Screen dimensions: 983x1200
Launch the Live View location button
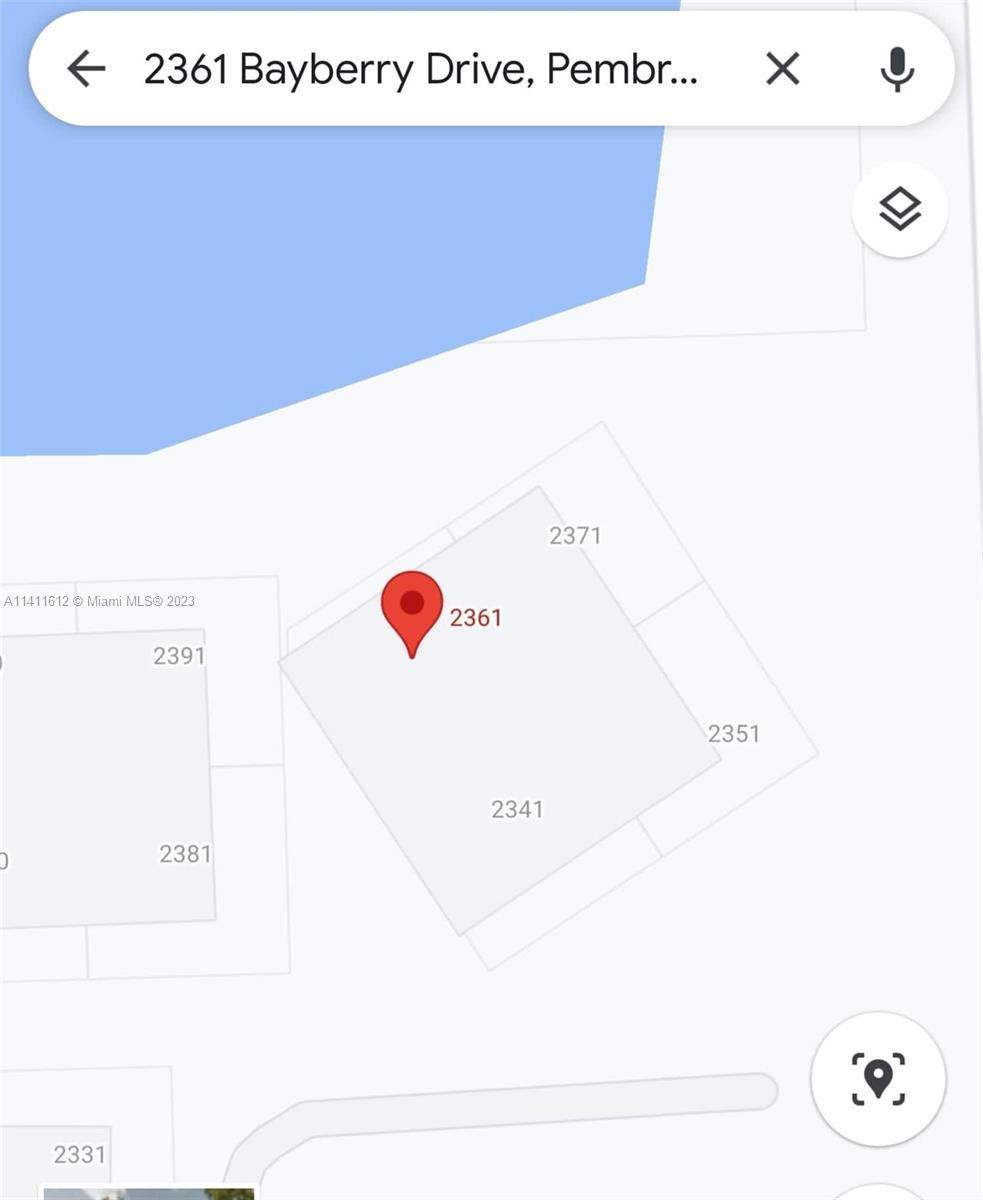click(x=878, y=1079)
